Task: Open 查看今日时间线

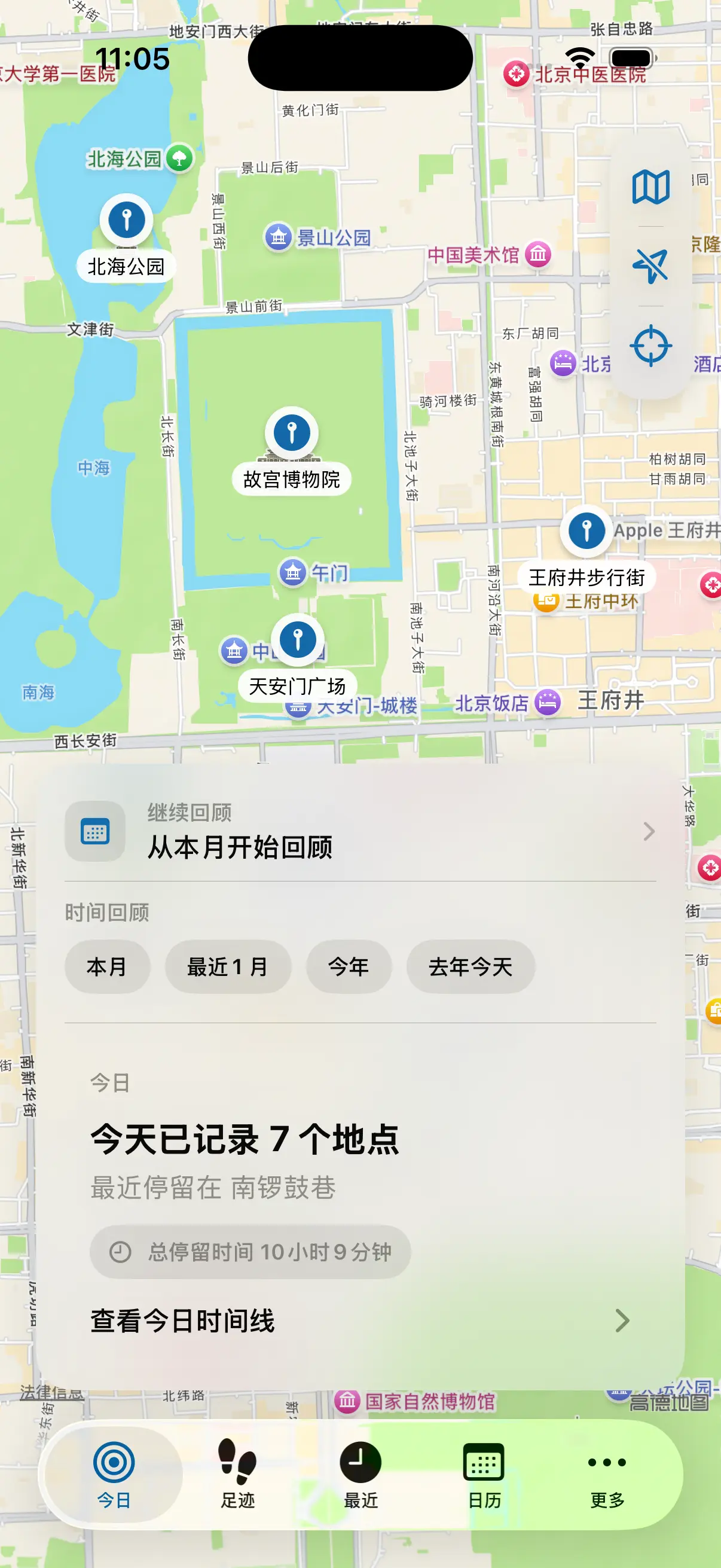Action: tap(360, 1321)
